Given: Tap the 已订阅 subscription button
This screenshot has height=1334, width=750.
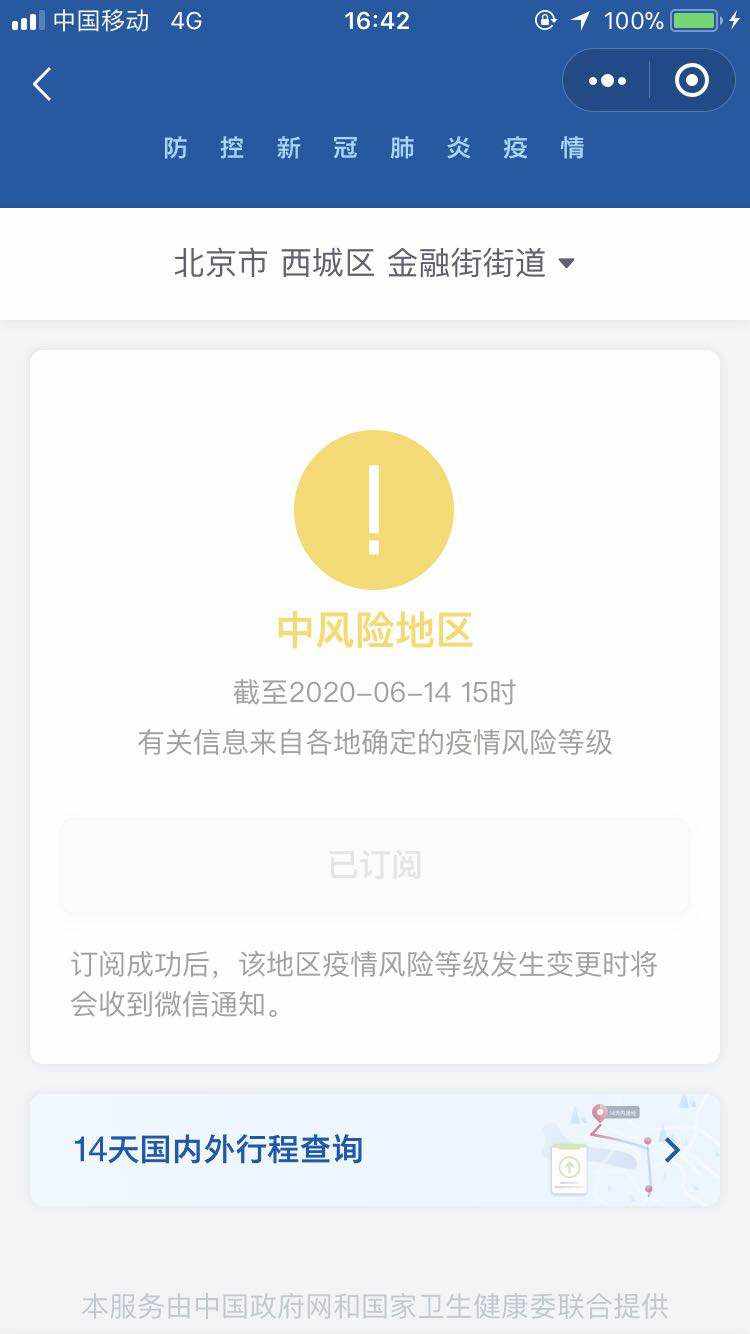Looking at the screenshot, I should pos(375,865).
